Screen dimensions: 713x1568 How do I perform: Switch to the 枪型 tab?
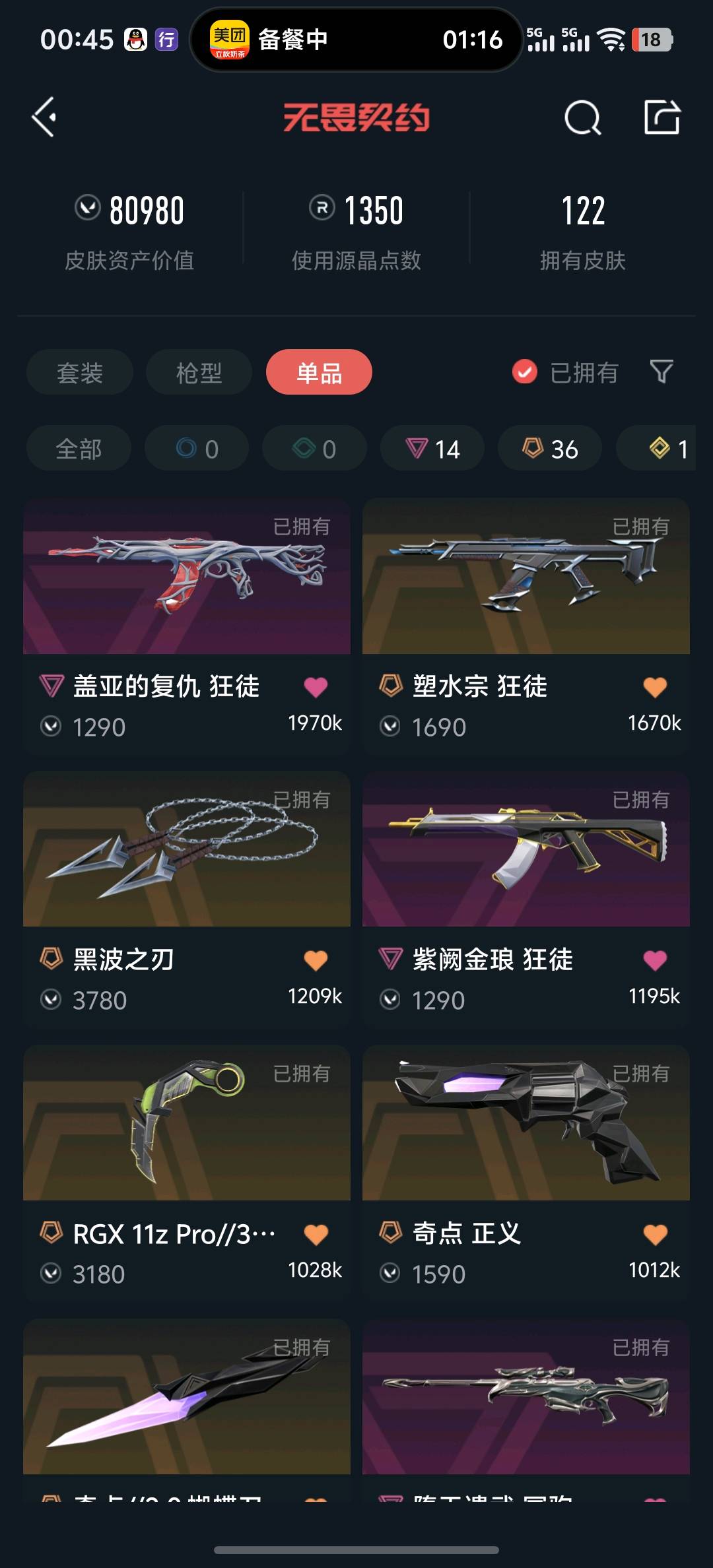199,373
